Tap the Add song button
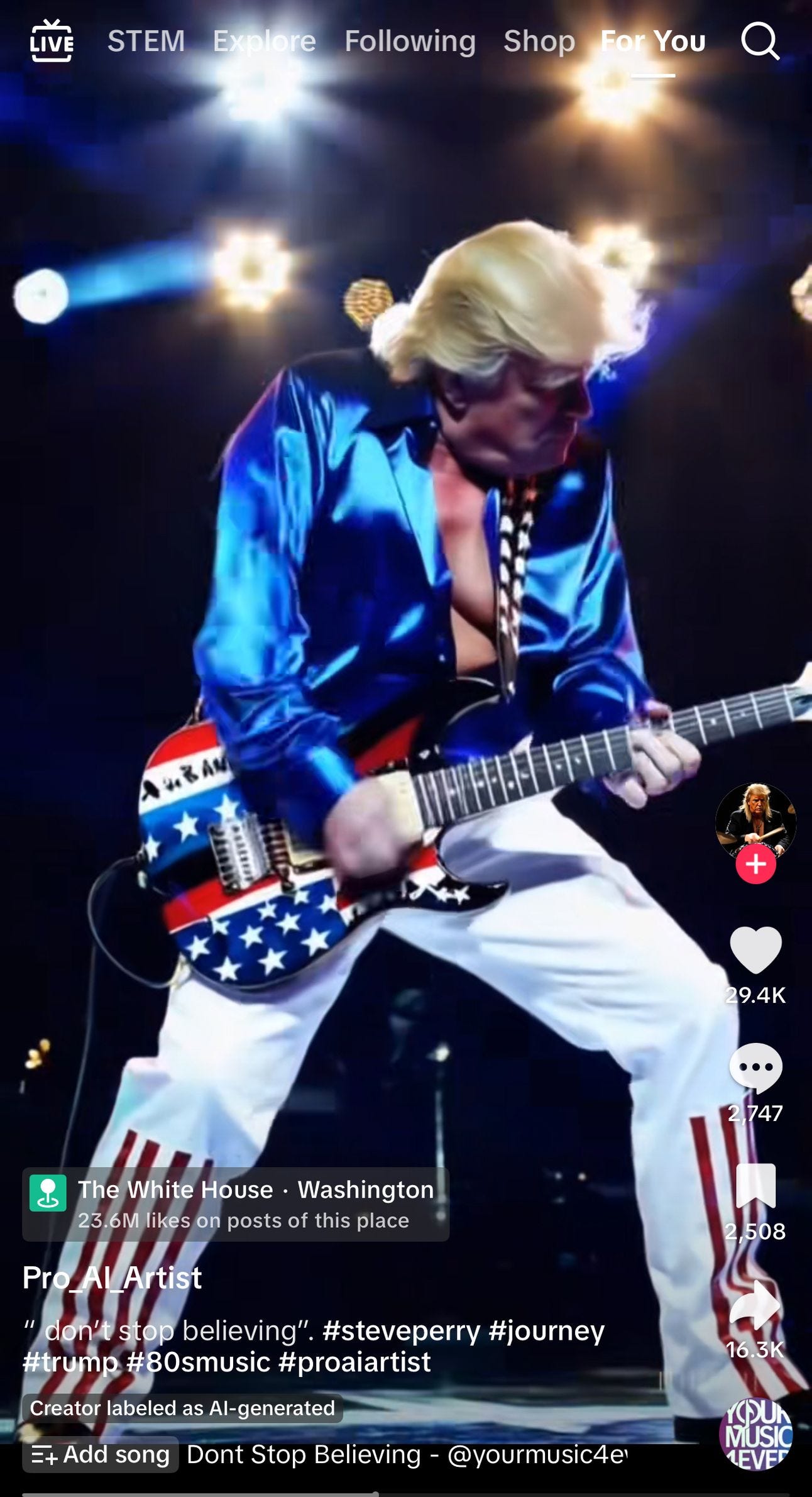The image size is (812, 1497). pyautogui.click(x=101, y=1454)
